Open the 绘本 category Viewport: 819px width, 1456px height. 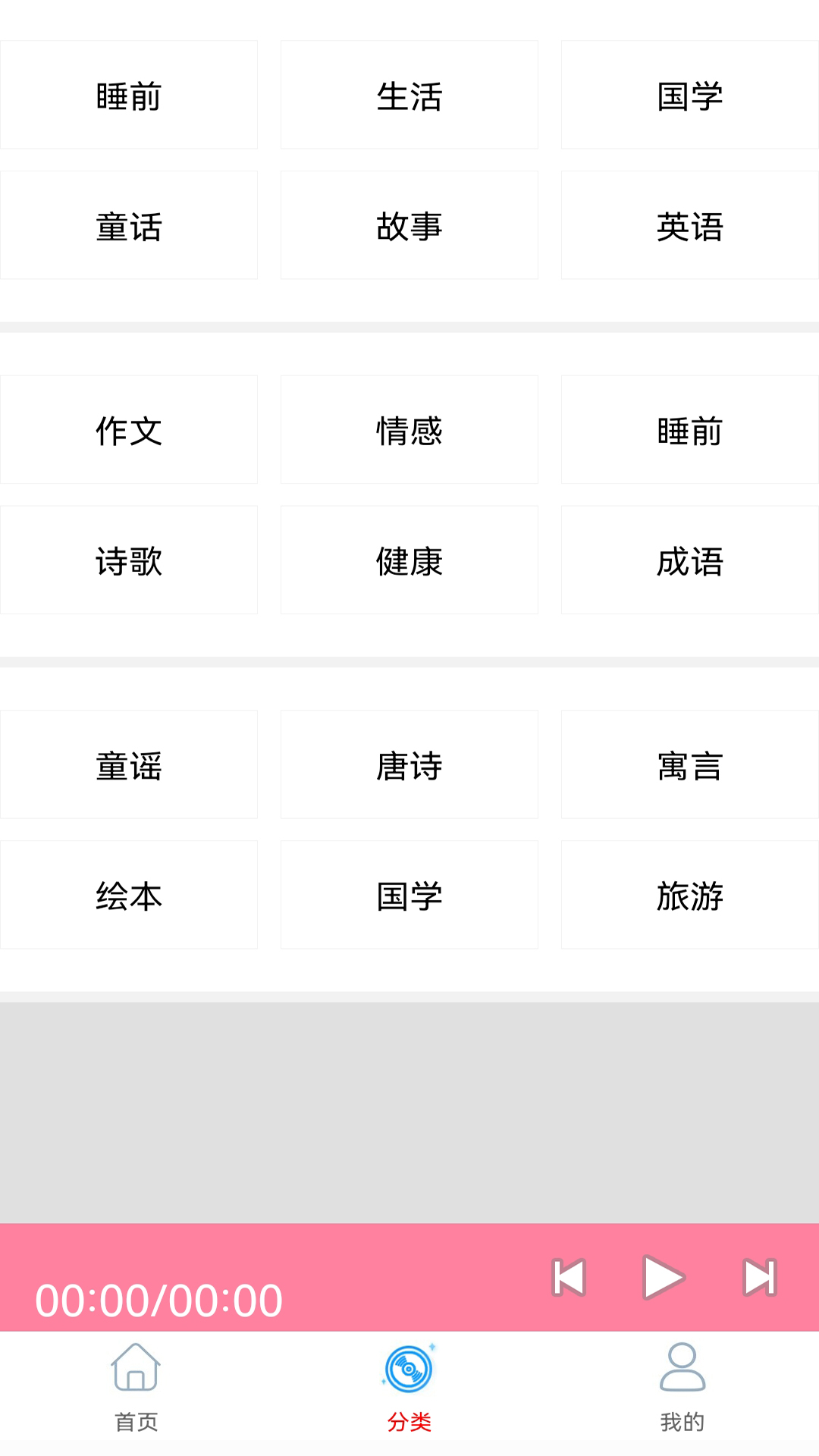(x=129, y=896)
